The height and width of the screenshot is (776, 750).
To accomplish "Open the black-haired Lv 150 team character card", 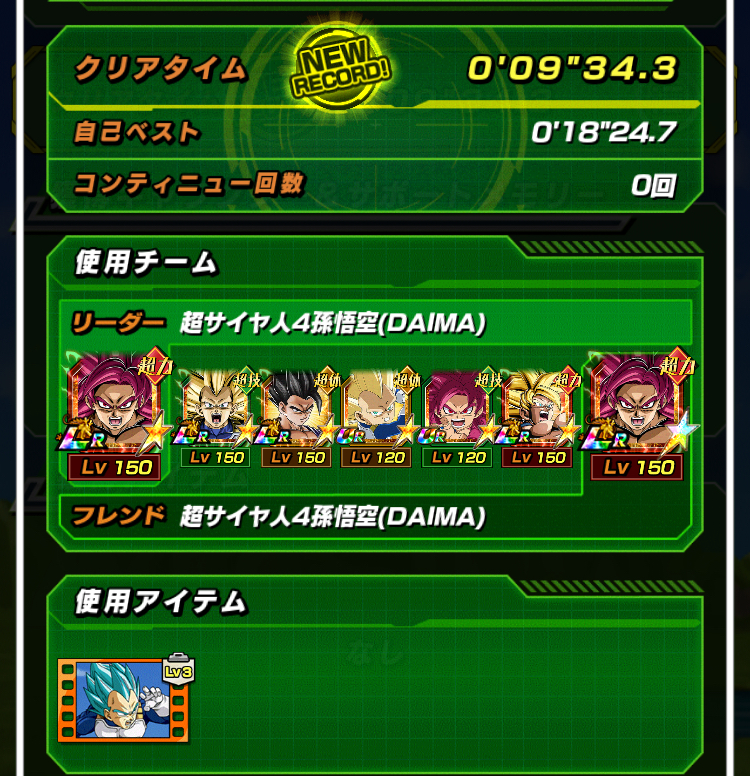I will tap(298, 410).
